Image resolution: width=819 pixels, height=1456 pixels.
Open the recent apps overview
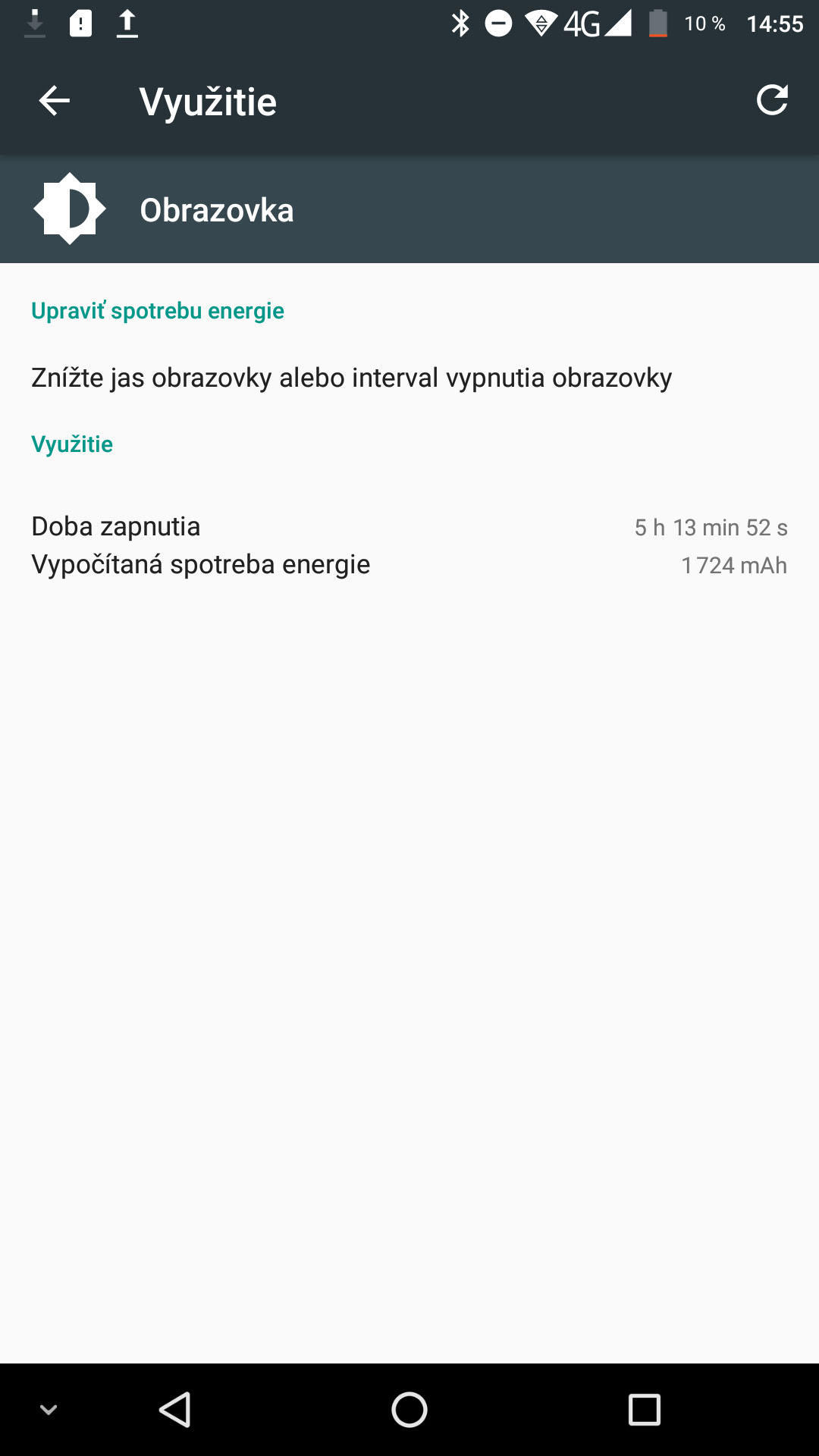pyautogui.click(x=645, y=1410)
